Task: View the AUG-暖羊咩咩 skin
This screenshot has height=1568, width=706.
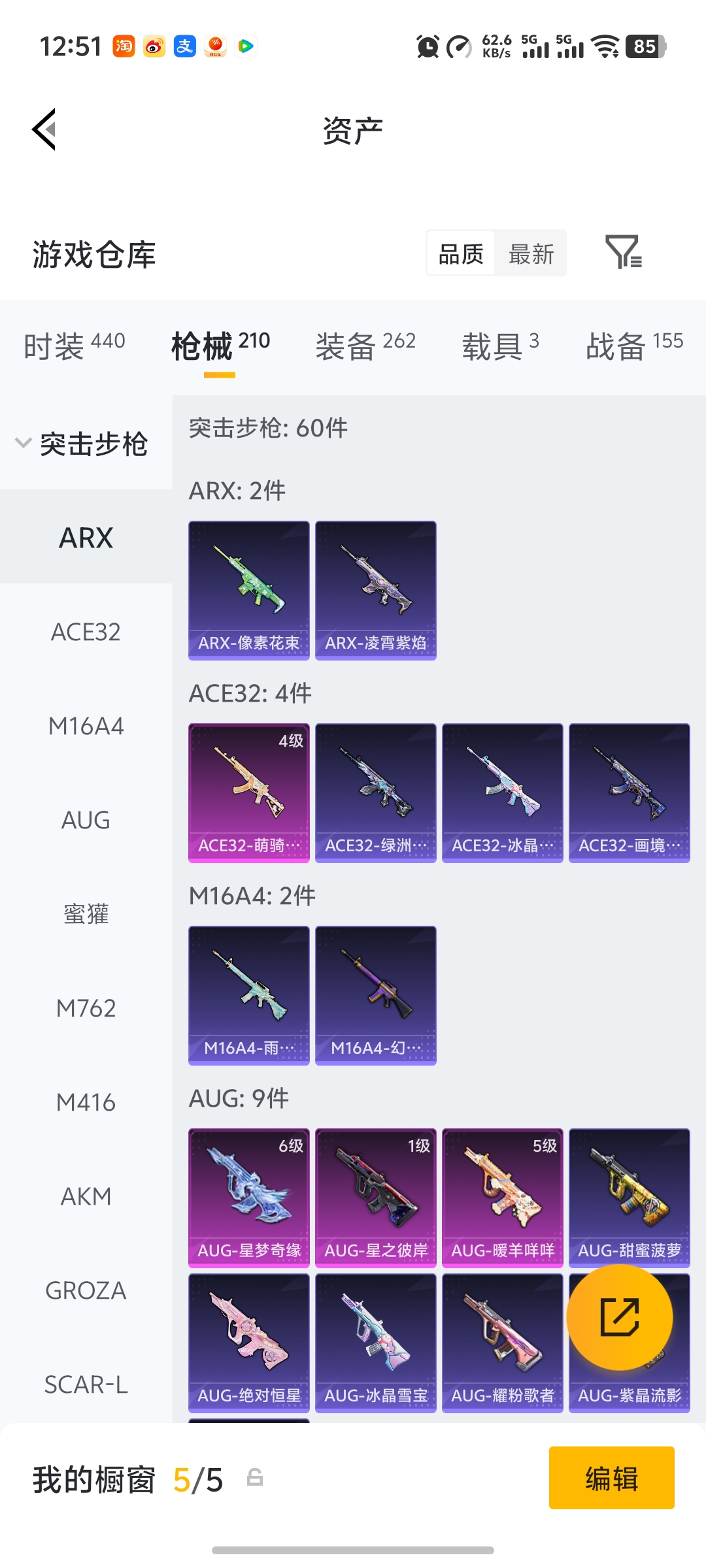Action: tap(502, 1197)
